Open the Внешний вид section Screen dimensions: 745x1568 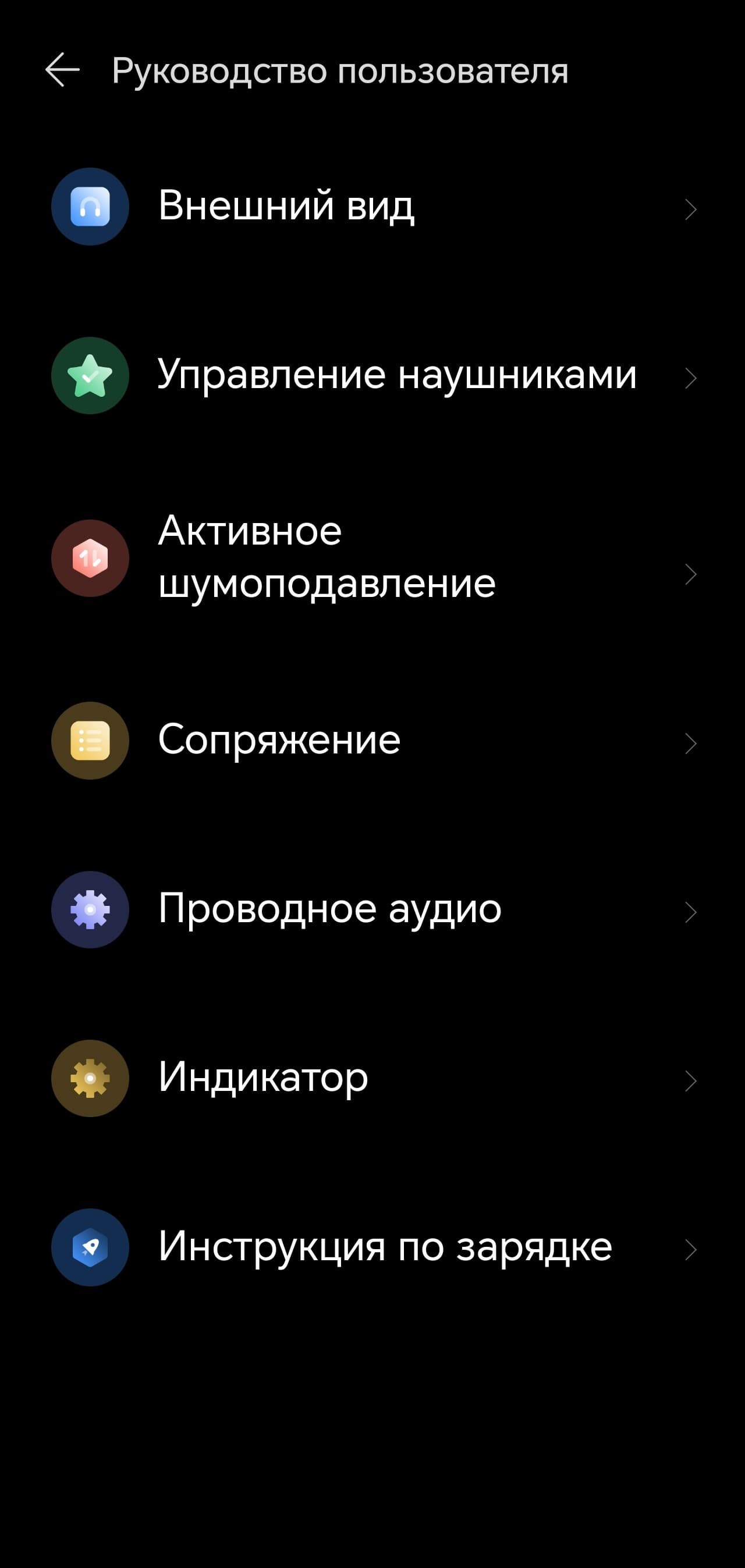click(x=372, y=207)
